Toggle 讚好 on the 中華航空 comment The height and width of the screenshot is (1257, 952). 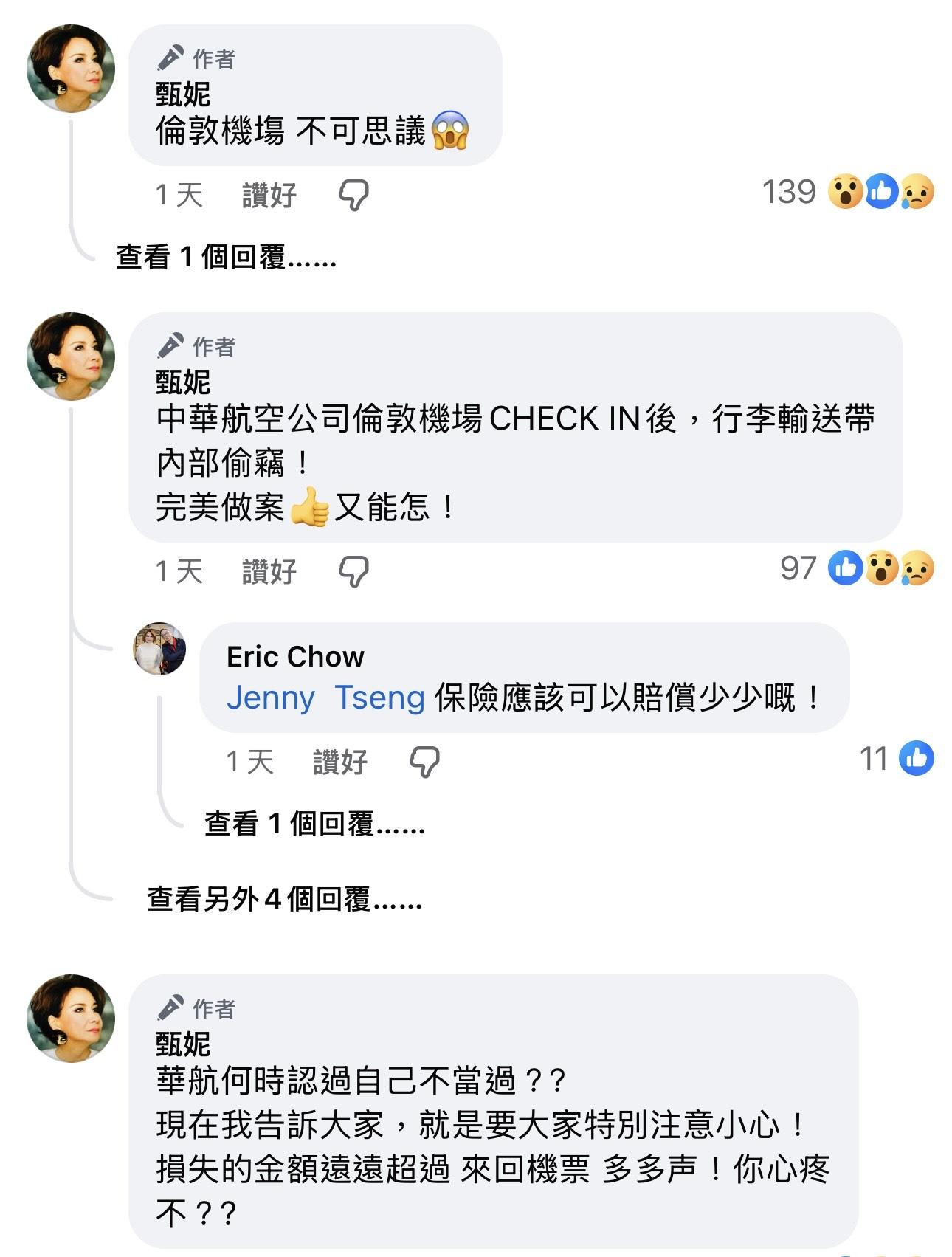(x=268, y=569)
